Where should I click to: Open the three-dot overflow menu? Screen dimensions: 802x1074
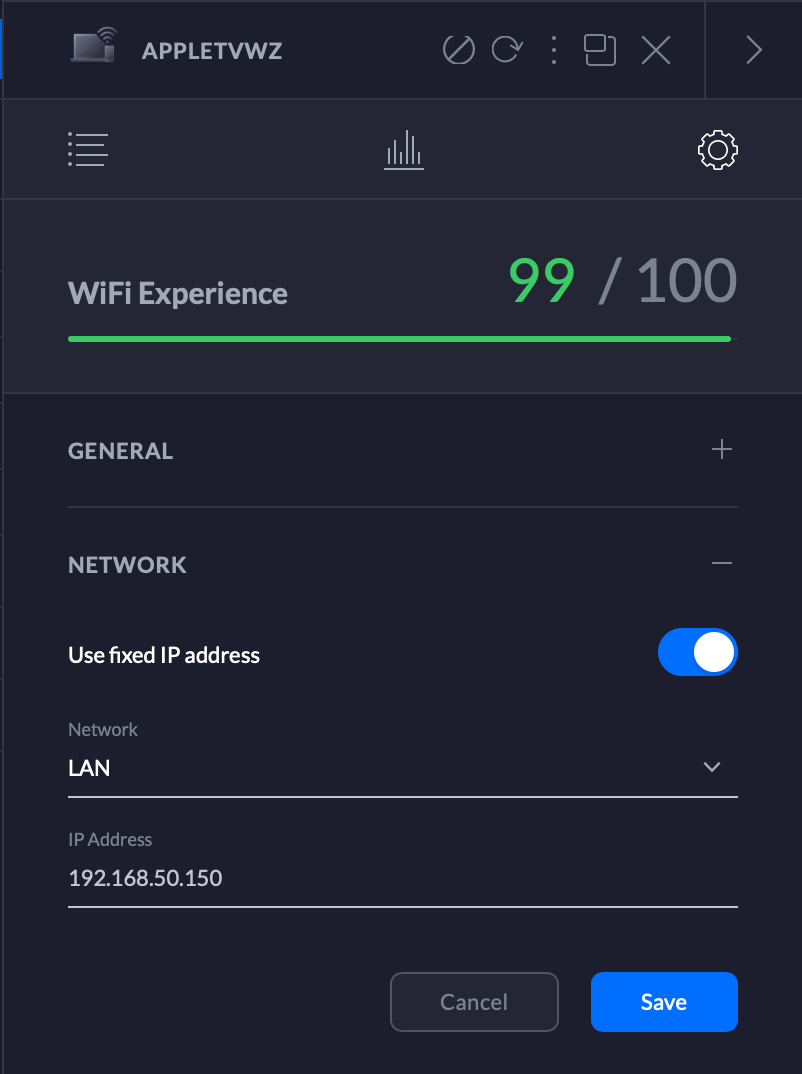click(554, 50)
